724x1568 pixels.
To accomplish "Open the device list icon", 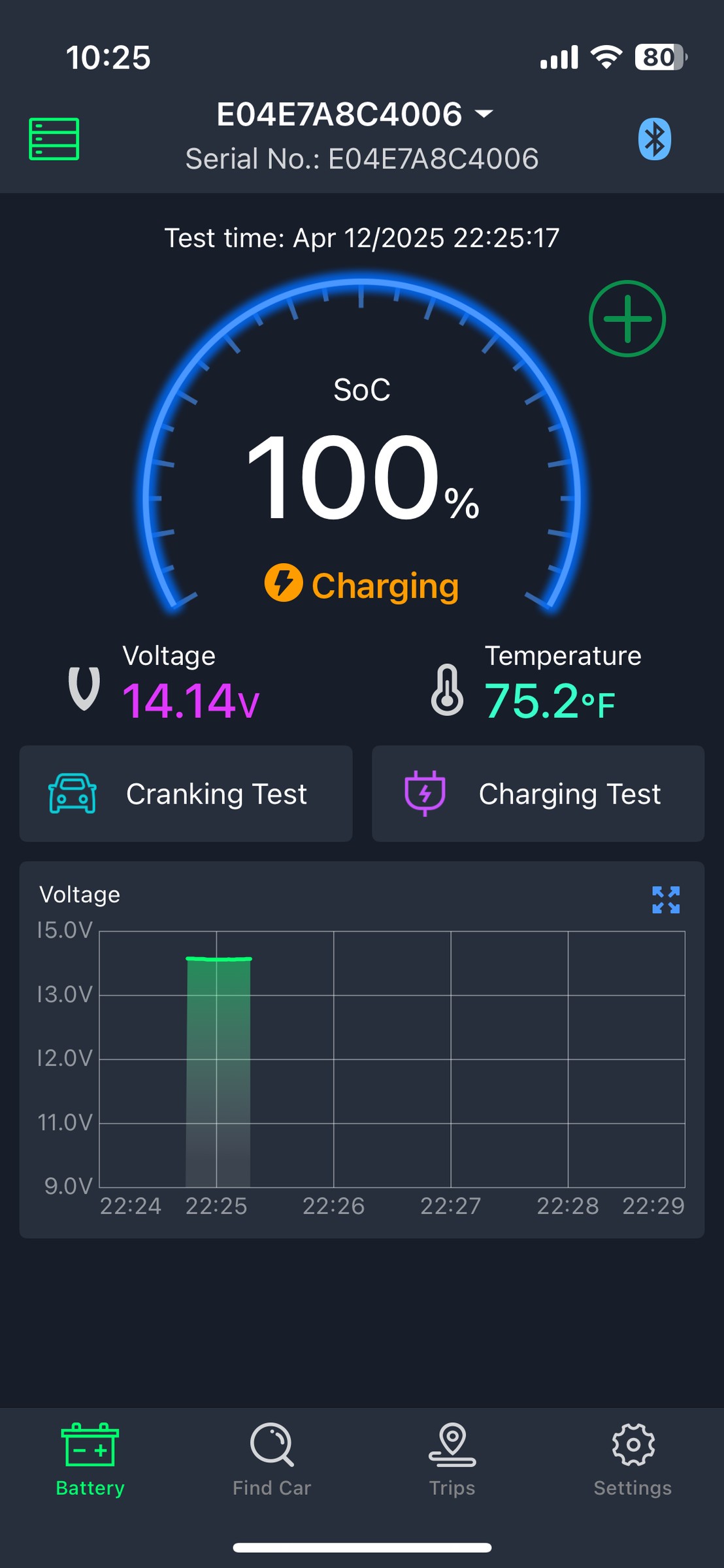I will tap(54, 139).
